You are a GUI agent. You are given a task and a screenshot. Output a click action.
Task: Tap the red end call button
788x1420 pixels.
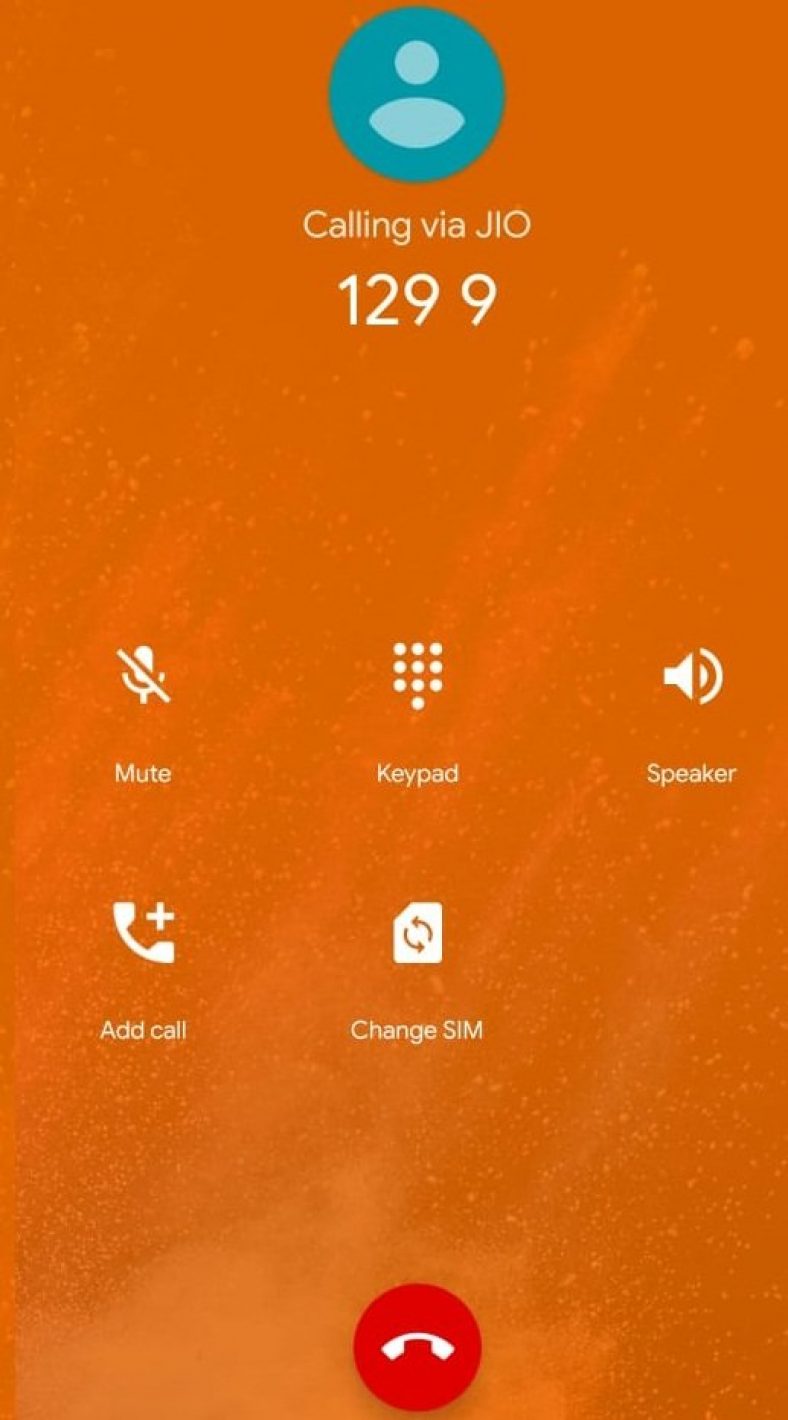pos(416,1345)
